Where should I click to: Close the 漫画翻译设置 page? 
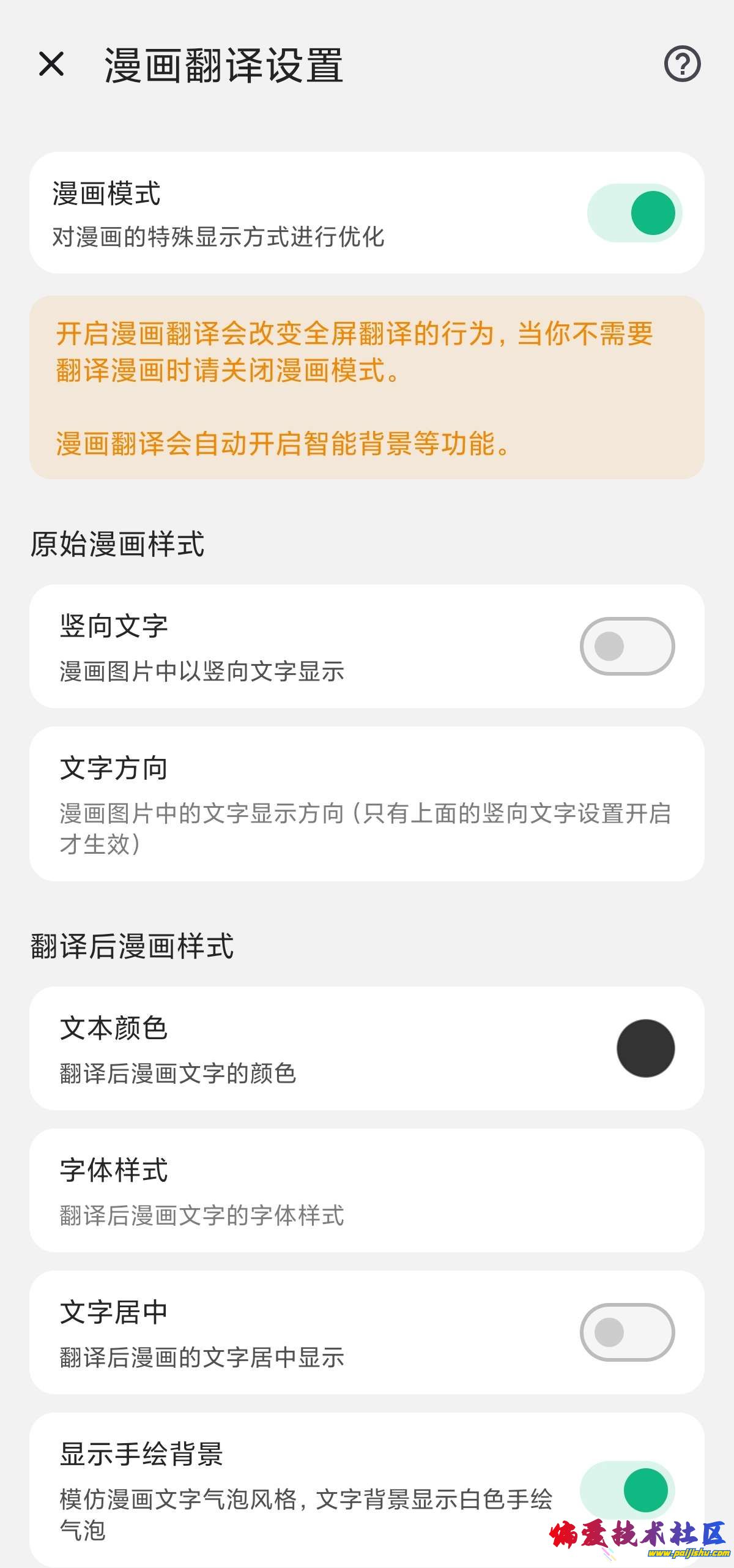51,64
